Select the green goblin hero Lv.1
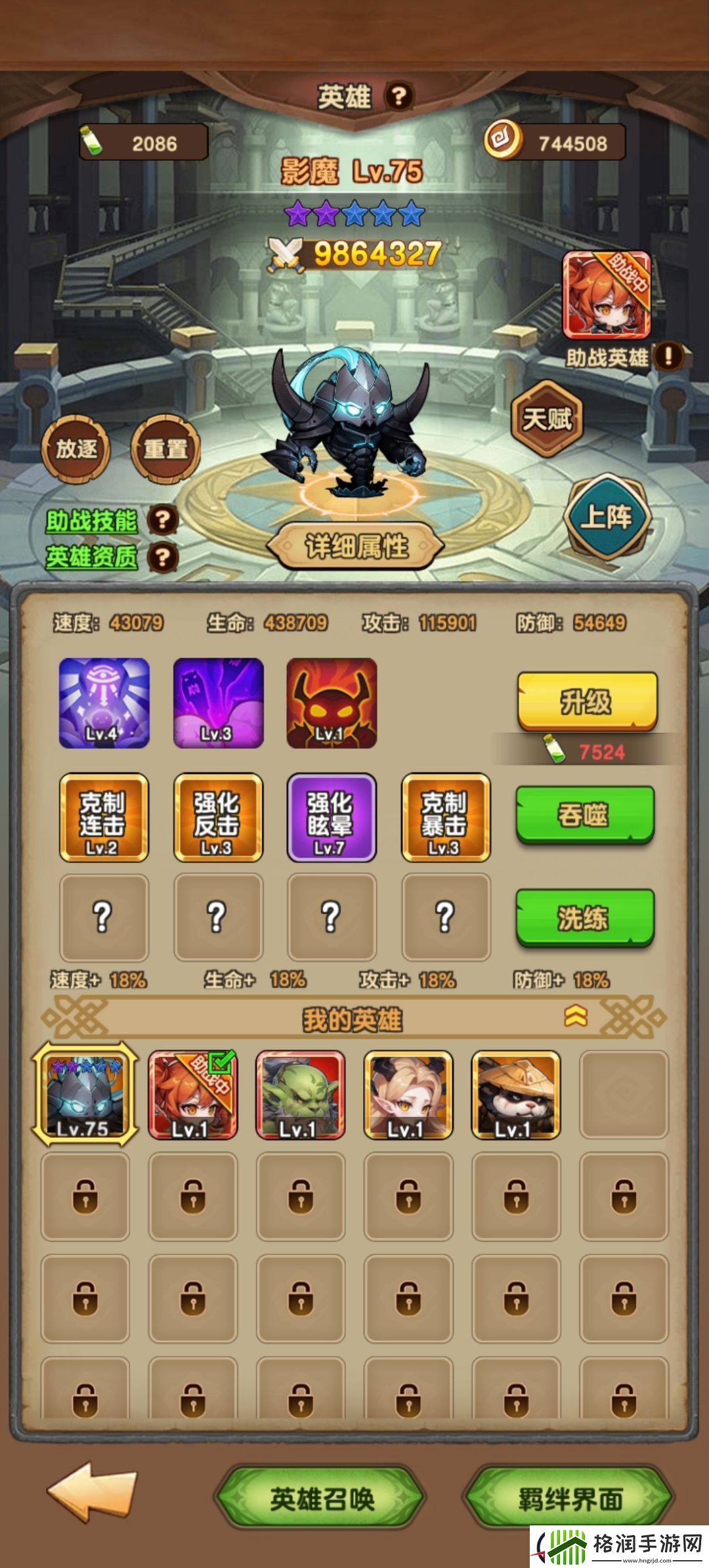Image resolution: width=709 pixels, height=1568 pixels. click(300, 1094)
